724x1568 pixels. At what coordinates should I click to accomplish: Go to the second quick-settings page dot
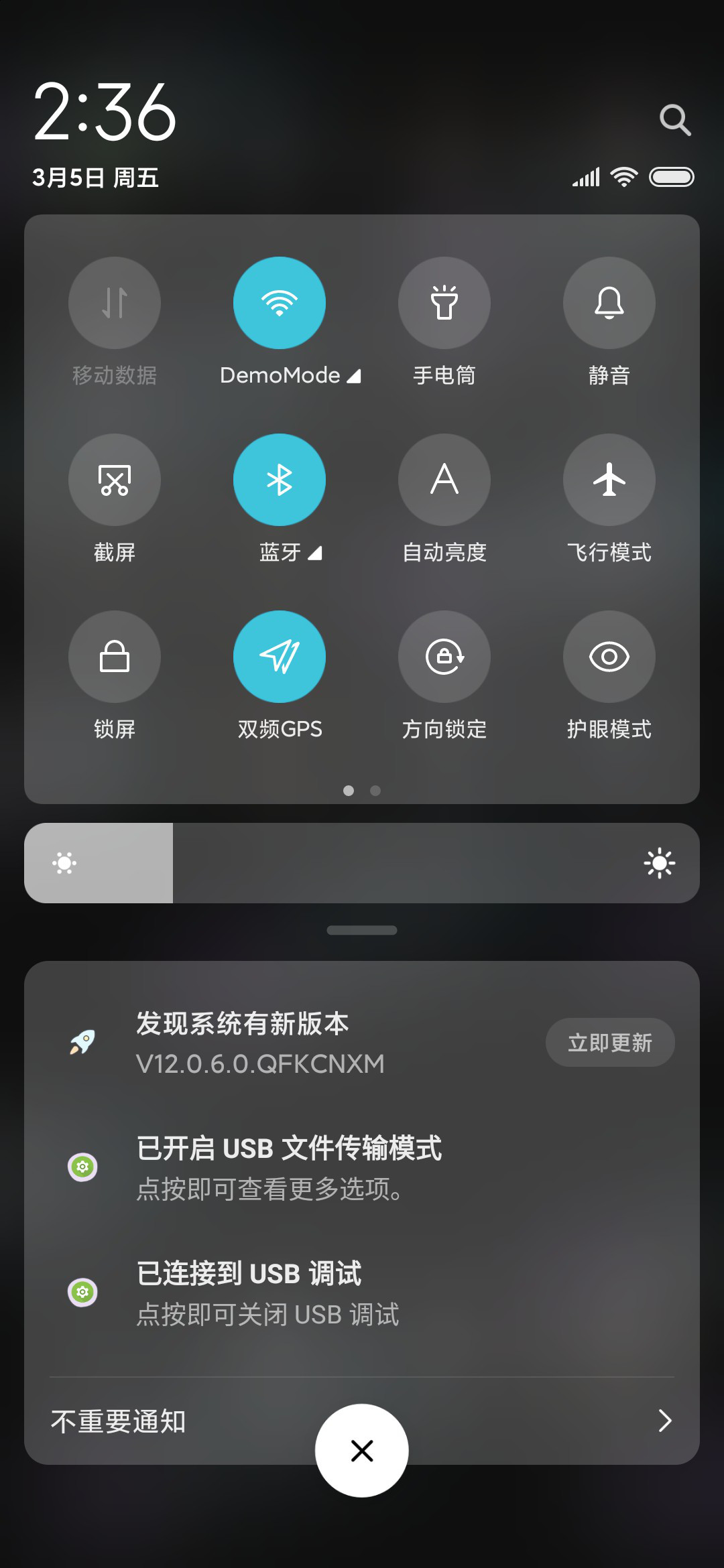click(375, 791)
